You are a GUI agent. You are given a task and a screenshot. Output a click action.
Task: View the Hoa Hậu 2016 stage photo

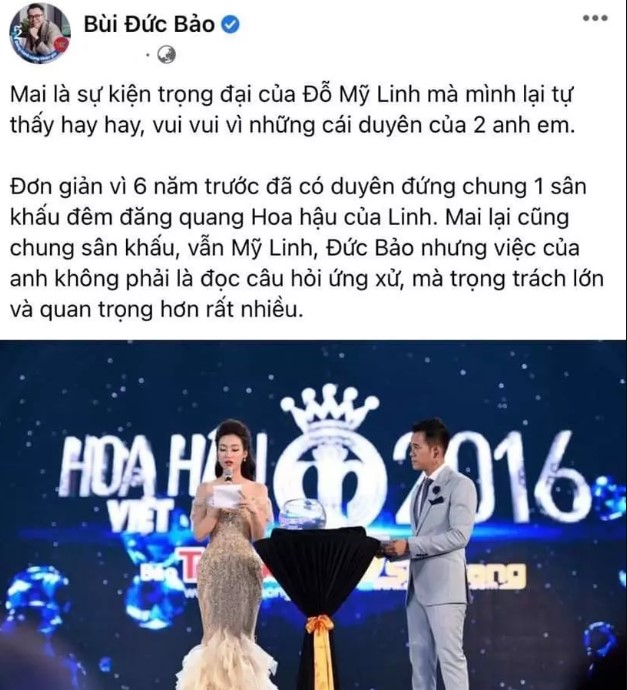coord(313,515)
